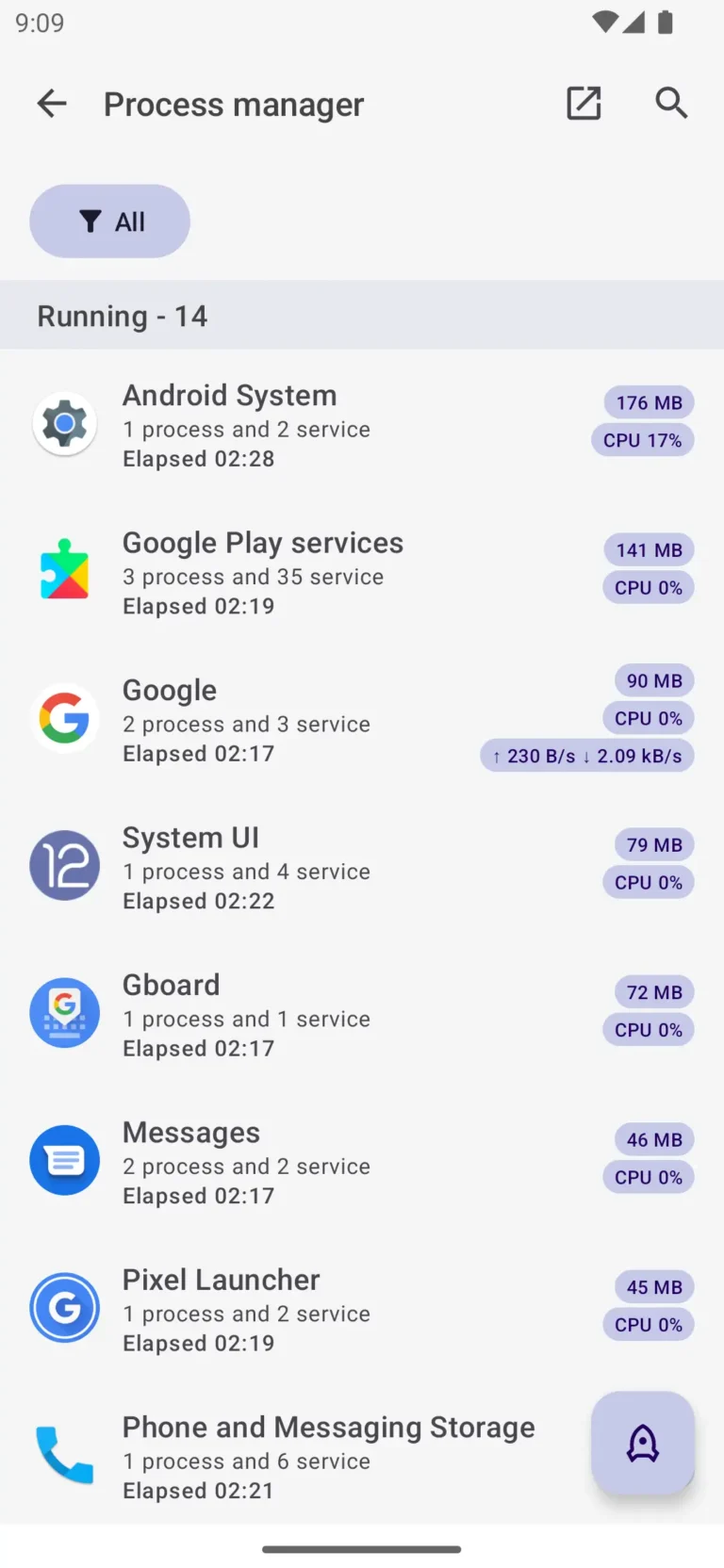This screenshot has width=724, height=1568.
Task: Go back from Process manager
Action: [52, 104]
